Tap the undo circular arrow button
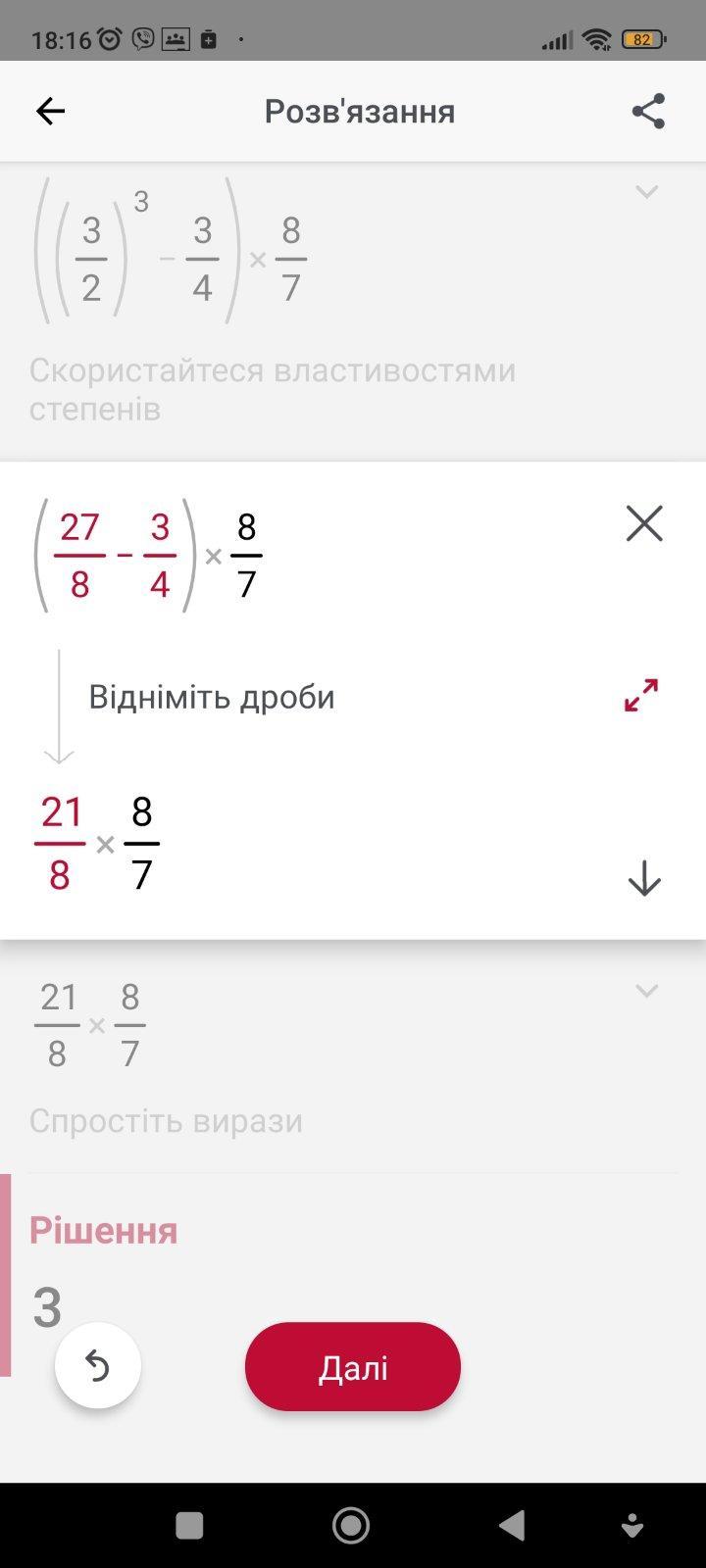The image size is (706, 1568). [x=98, y=1365]
